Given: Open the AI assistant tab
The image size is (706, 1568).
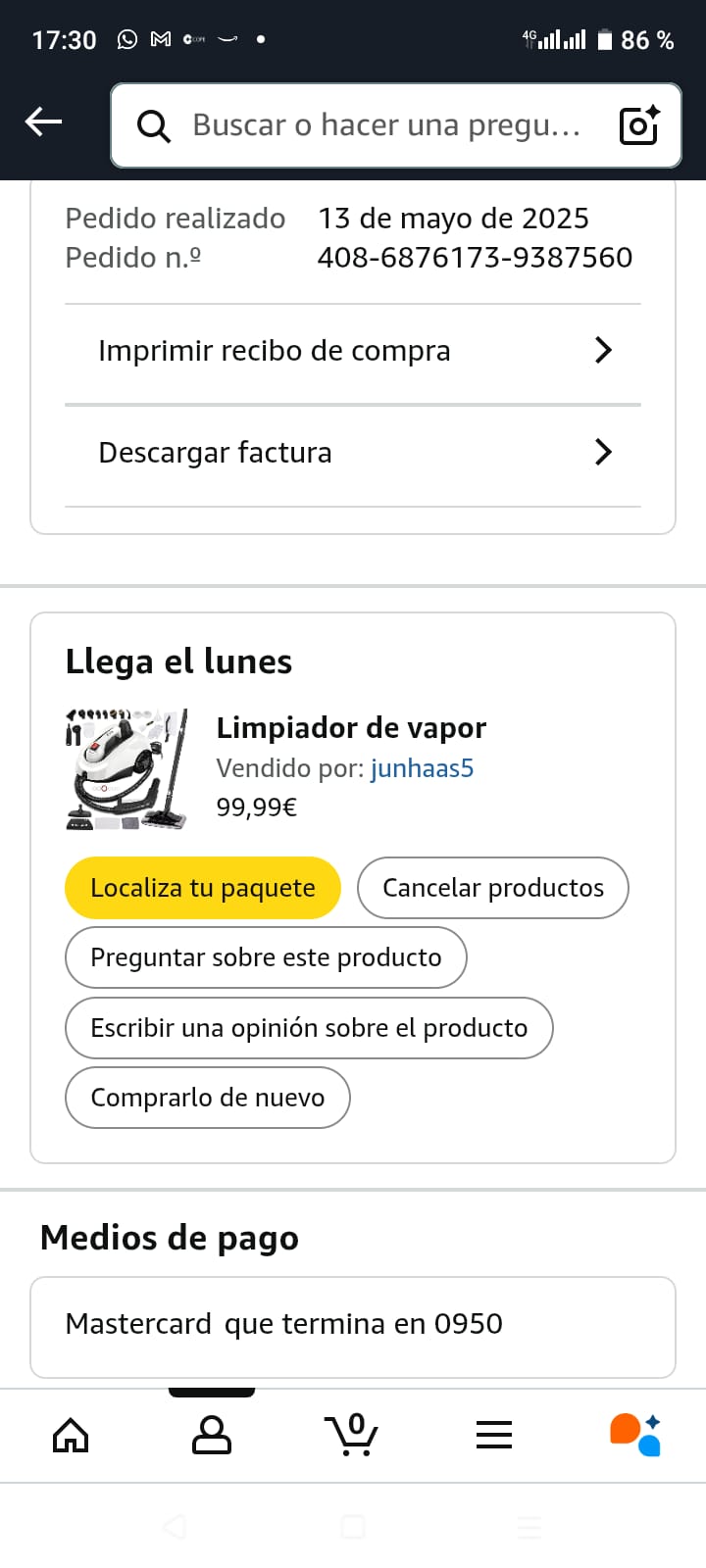Looking at the screenshot, I should pos(635,1436).
